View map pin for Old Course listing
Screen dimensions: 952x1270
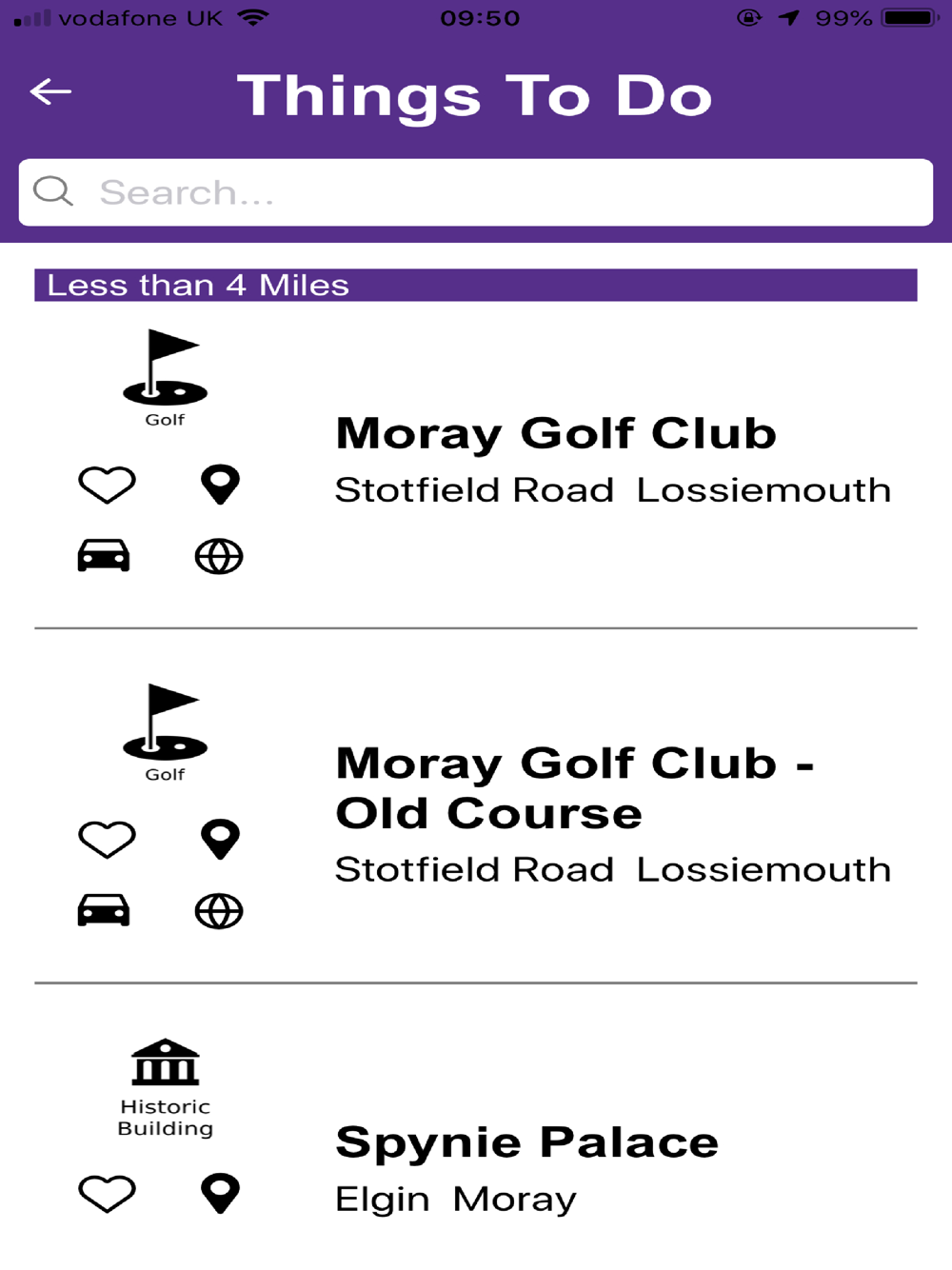(x=220, y=840)
